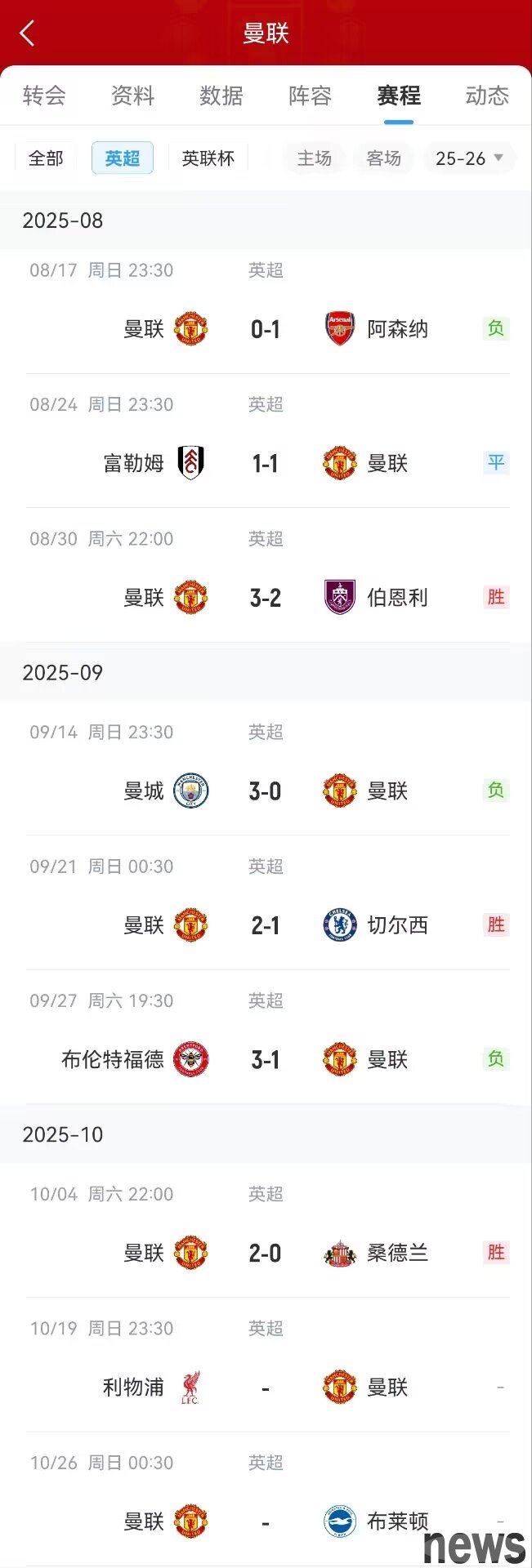View the 曼联 vs 切尔西 match
532x1568 pixels.
click(266, 925)
